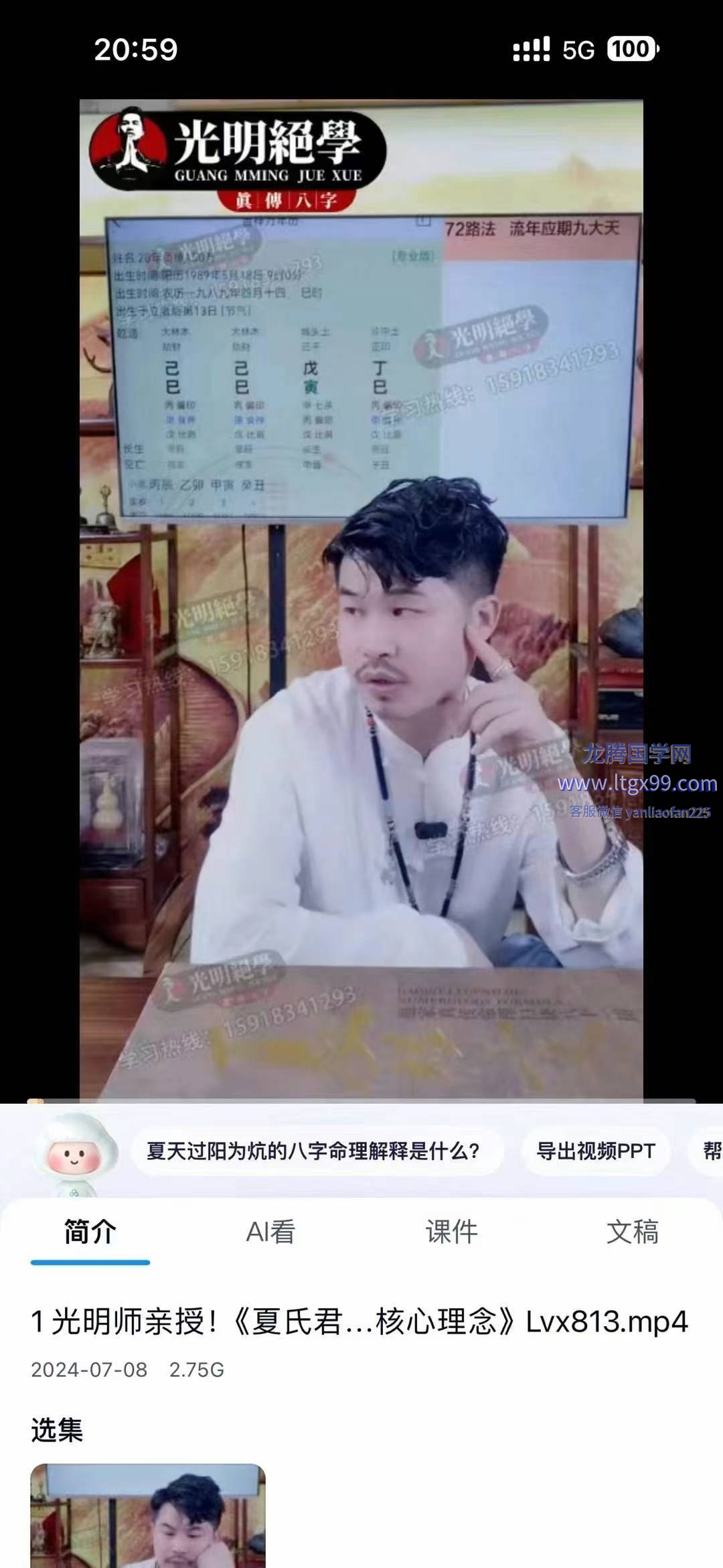Open the 文稿 transcript tab
This screenshot has height=1568, width=723.
coord(633,1232)
